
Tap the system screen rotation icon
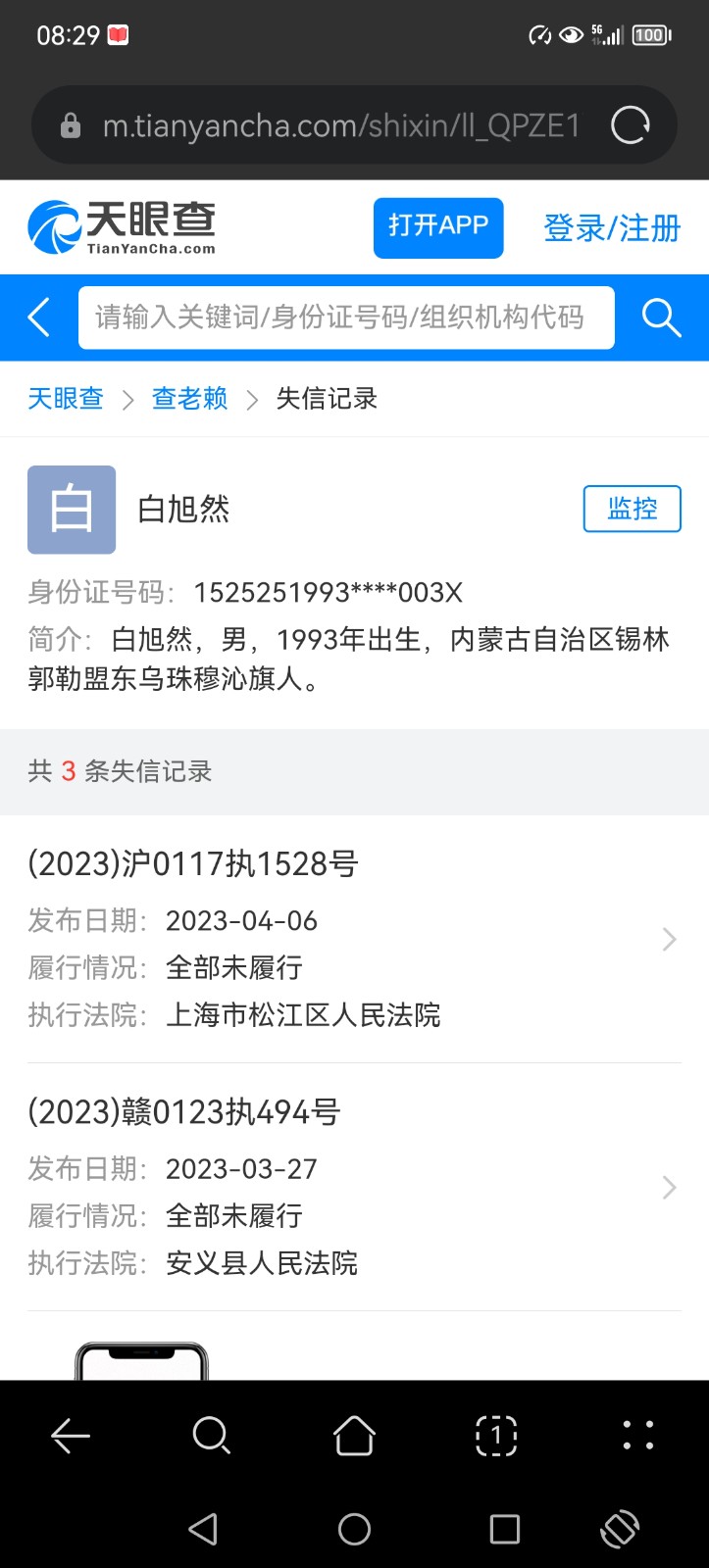(620, 1529)
